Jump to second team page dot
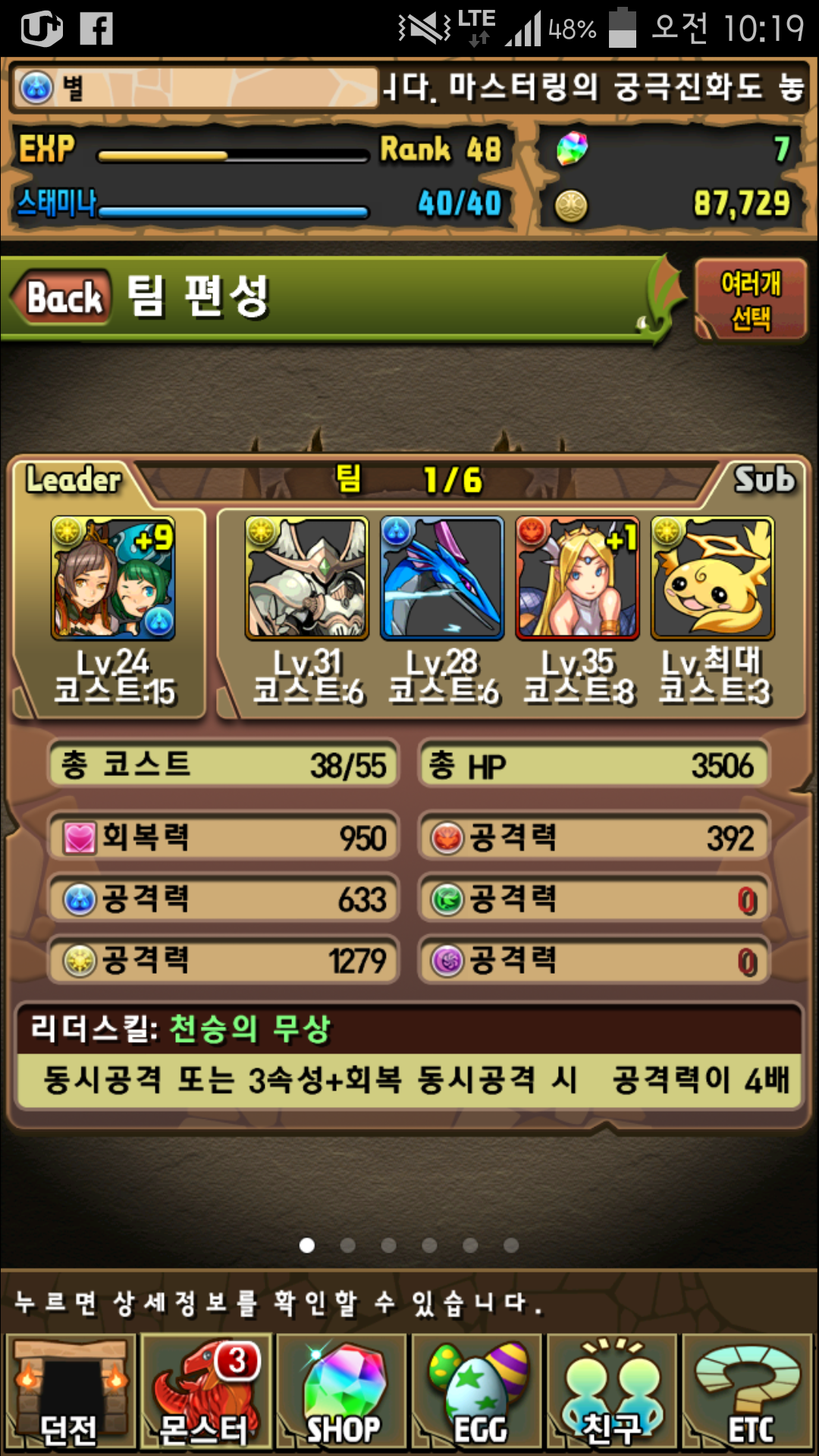 [348, 1245]
